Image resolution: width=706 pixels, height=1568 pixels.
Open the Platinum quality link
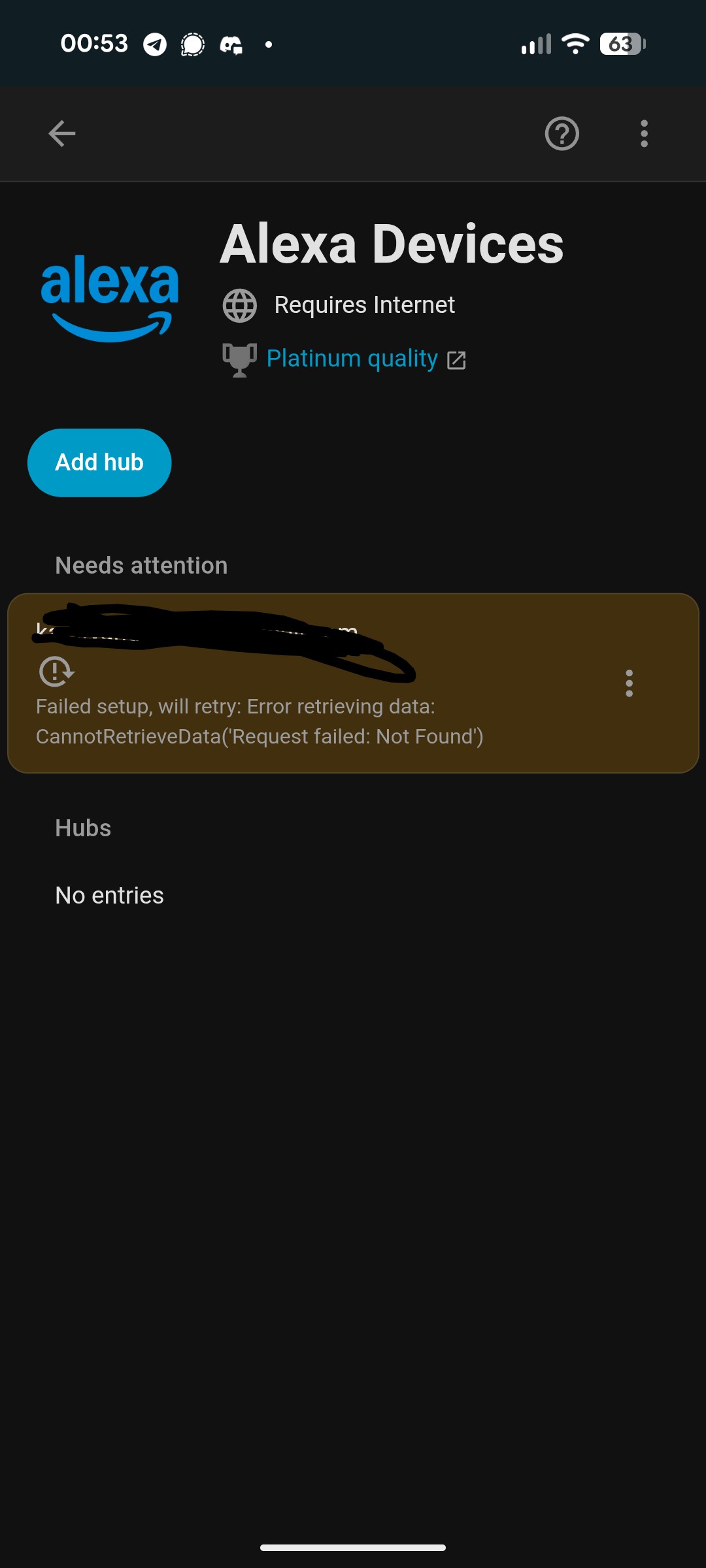(x=353, y=359)
